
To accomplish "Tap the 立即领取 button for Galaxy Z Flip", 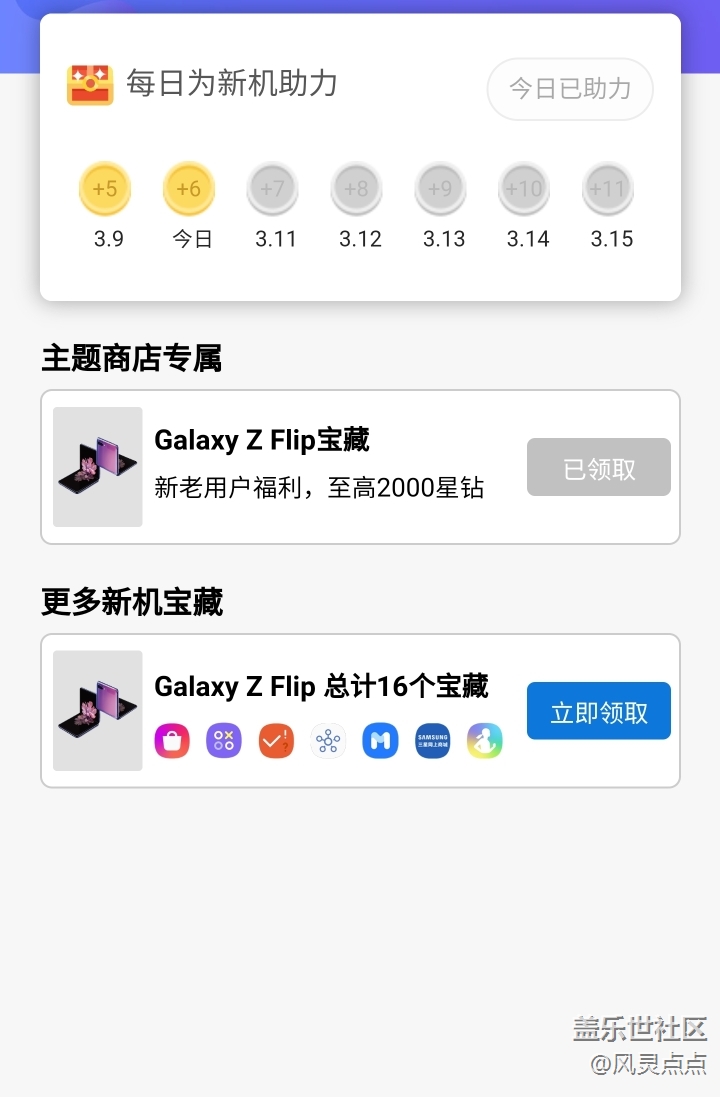I will click(598, 711).
